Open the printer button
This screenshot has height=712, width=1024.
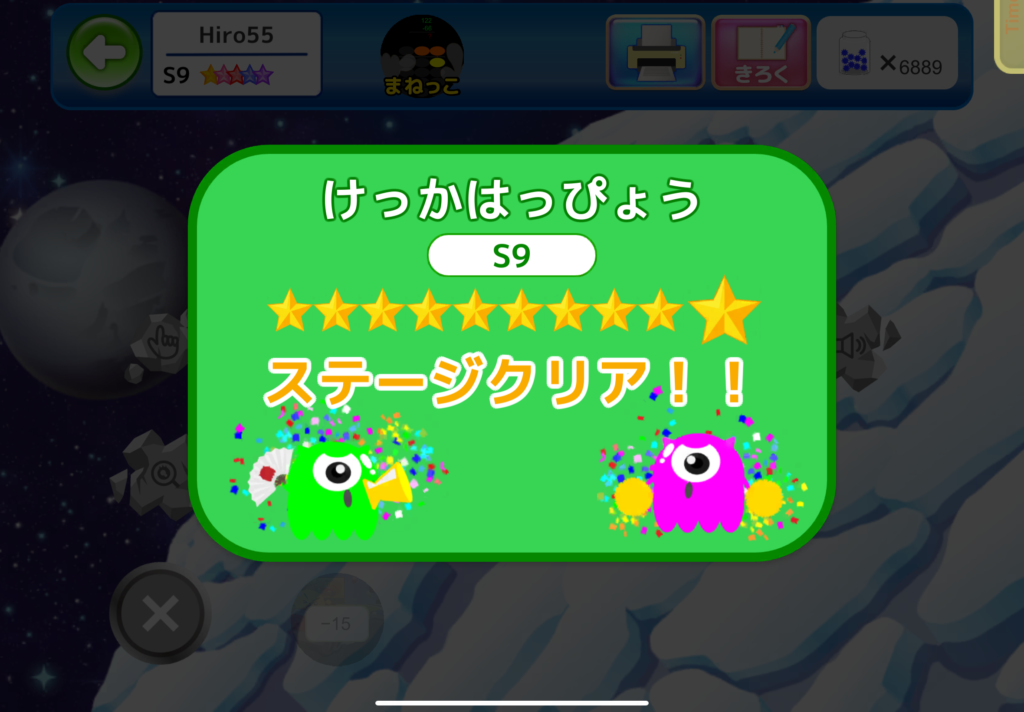click(655, 53)
